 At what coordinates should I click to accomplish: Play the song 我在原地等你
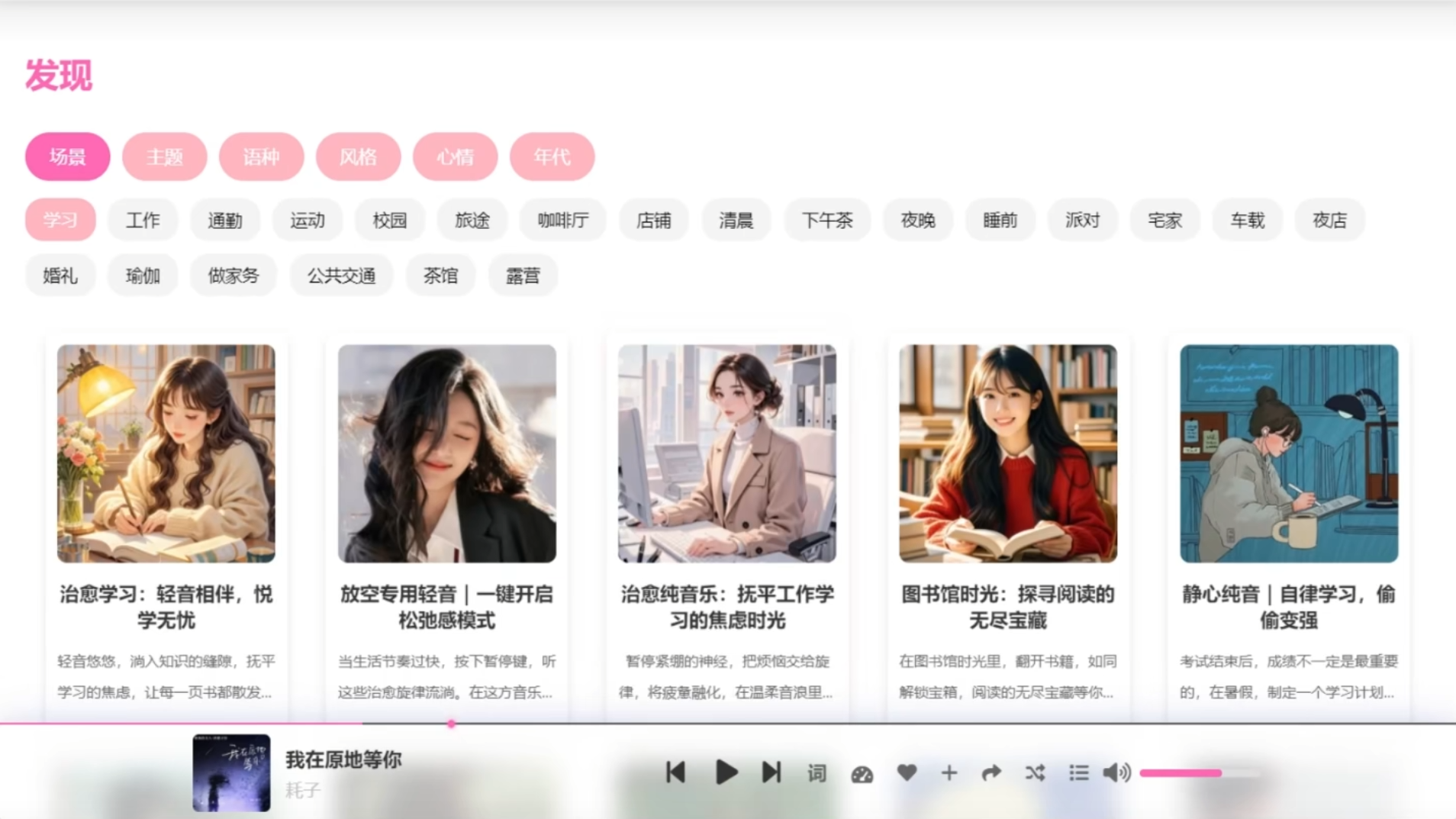coord(726,772)
